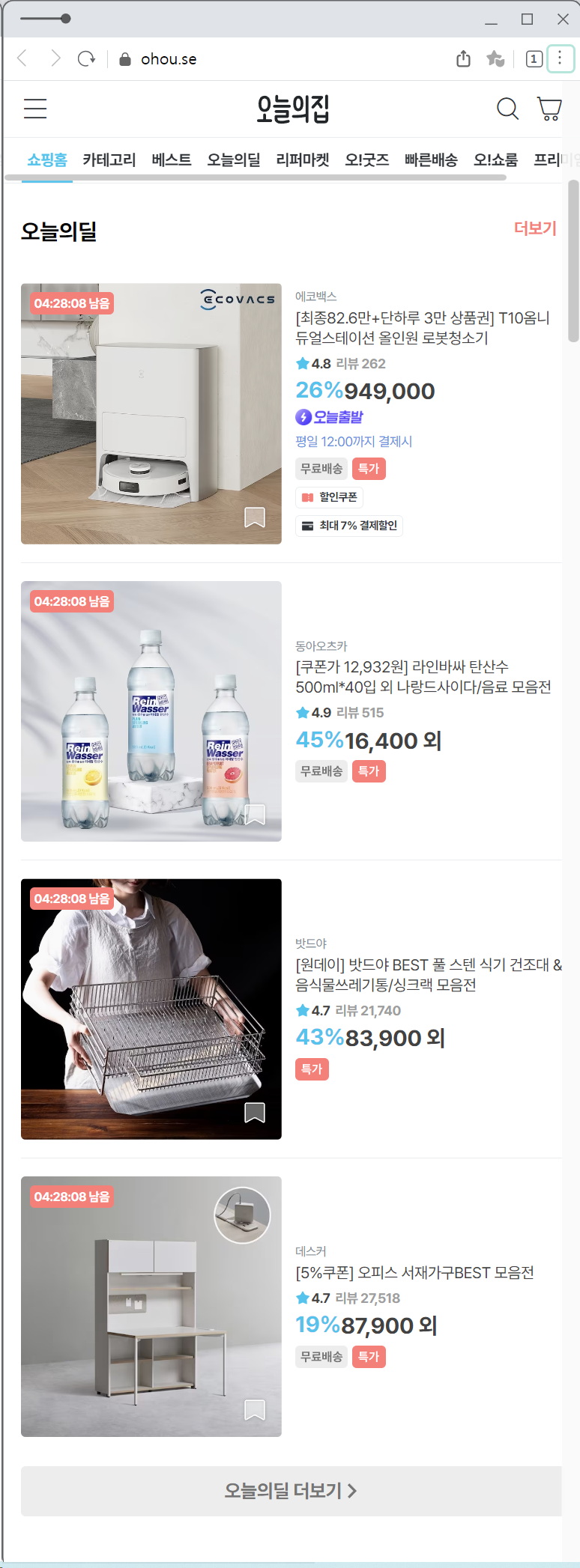Screen dimensions: 580x1568
Task: Open the search icon
Action: click(507, 109)
